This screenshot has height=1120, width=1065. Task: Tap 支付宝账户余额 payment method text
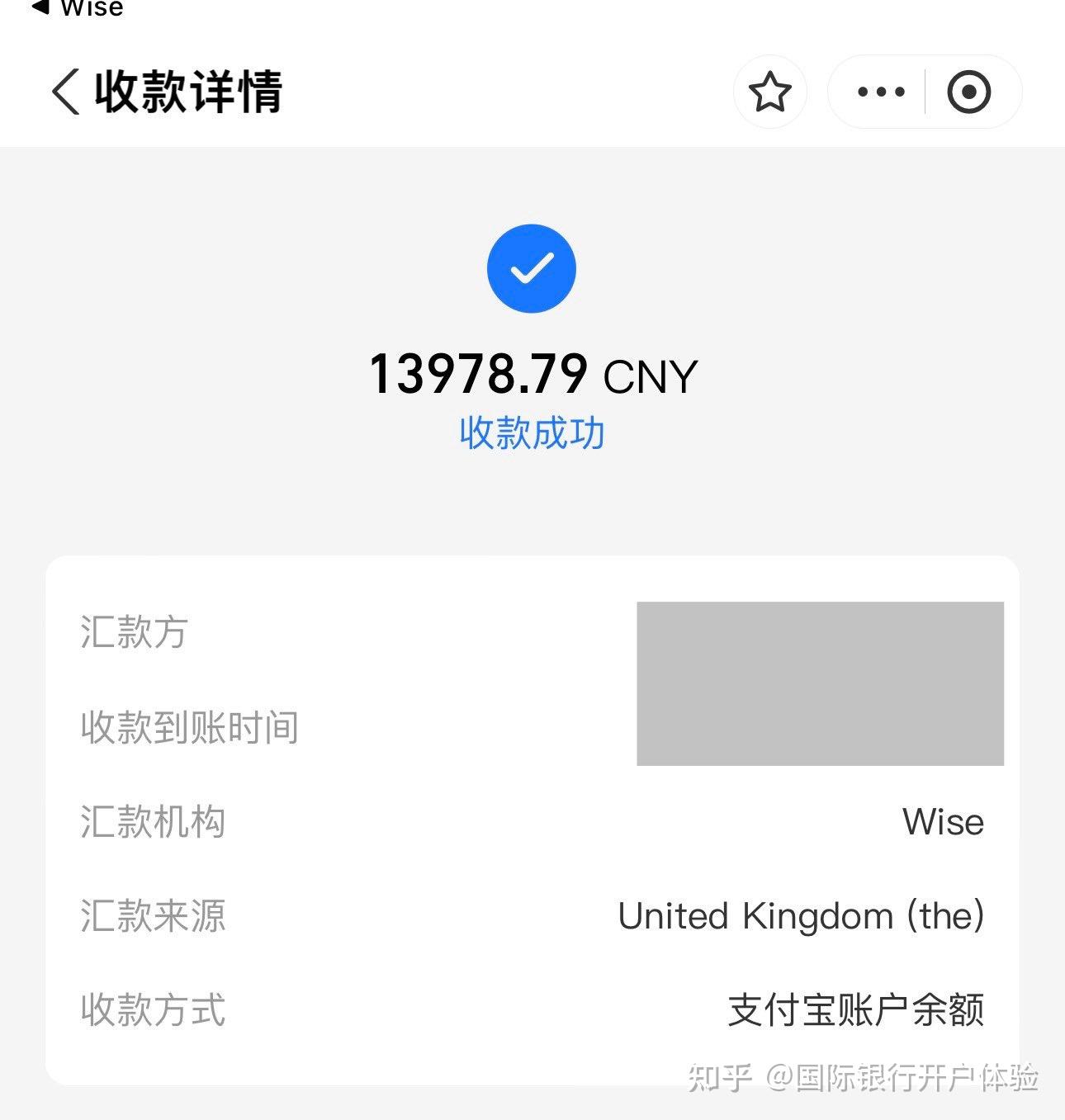tap(856, 1009)
